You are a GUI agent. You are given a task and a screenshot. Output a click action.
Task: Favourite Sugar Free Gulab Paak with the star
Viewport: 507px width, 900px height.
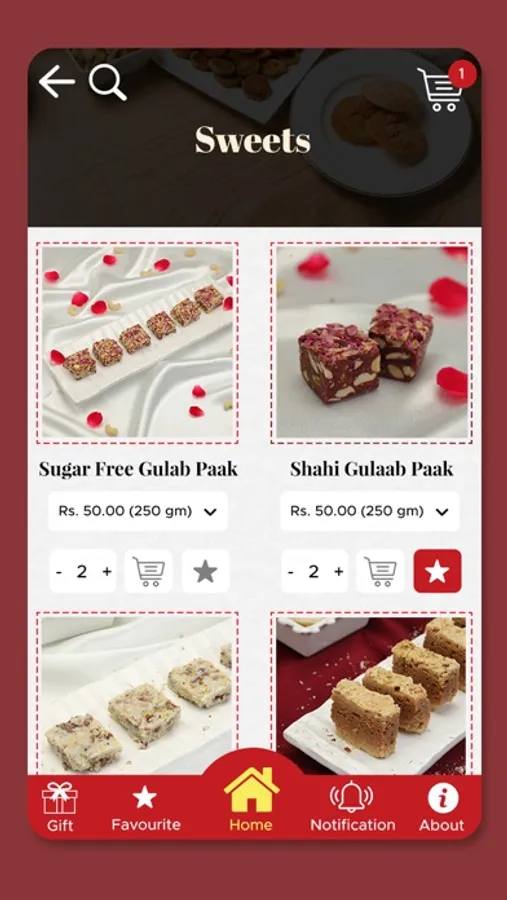point(206,571)
